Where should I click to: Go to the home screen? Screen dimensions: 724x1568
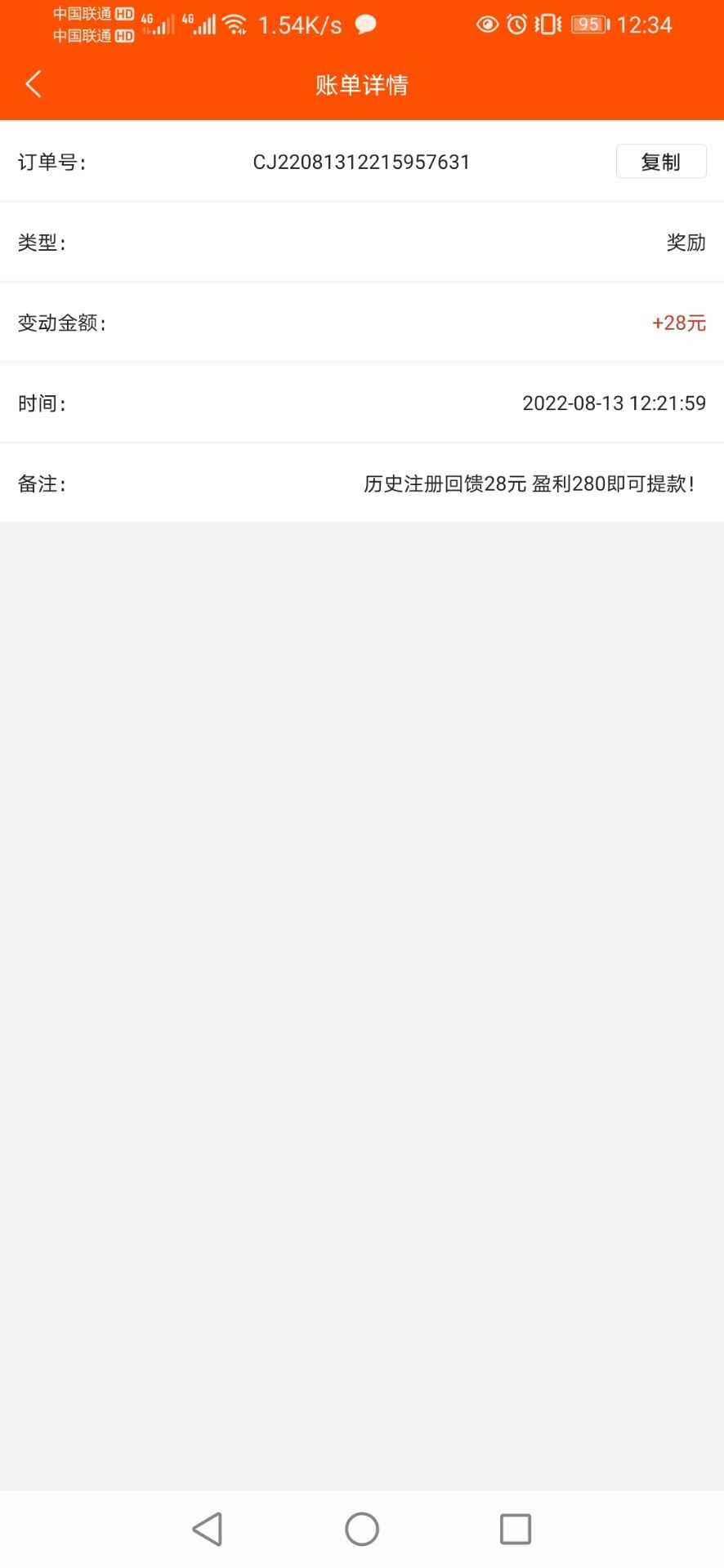[x=362, y=1529]
